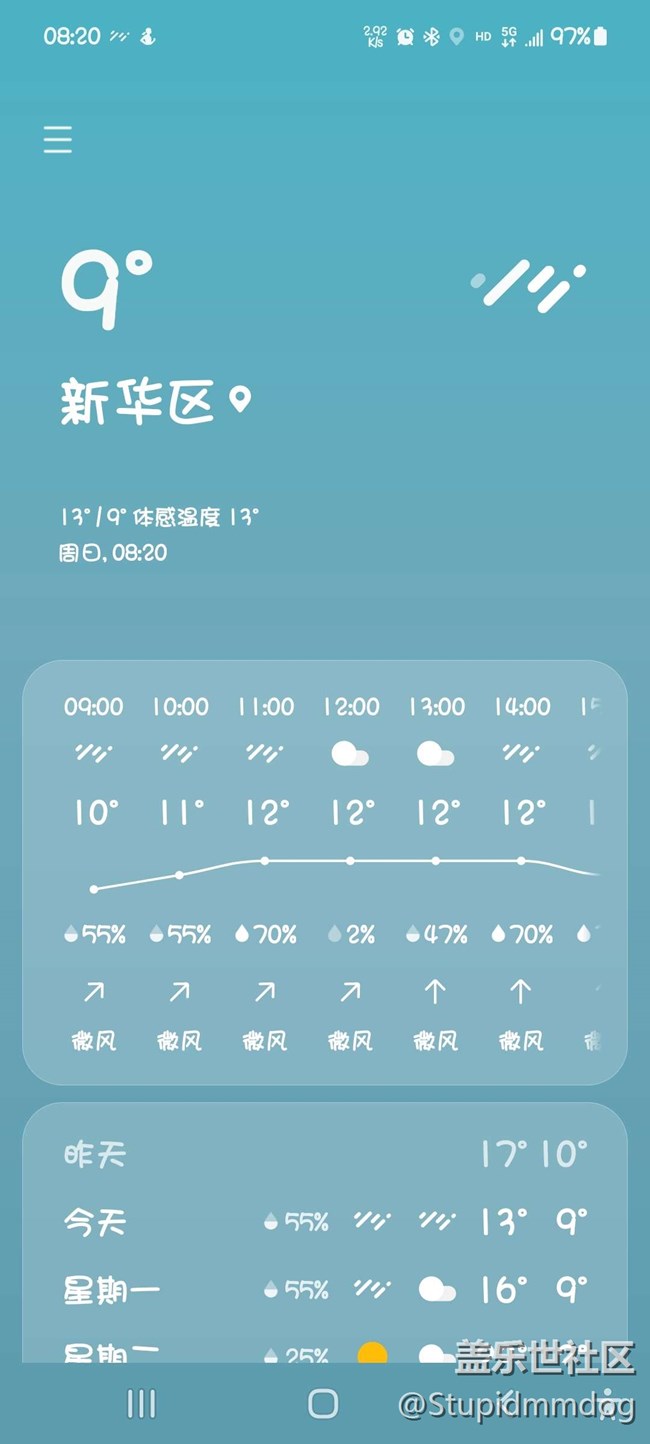Go to the system home screen

coord(323,1404)
